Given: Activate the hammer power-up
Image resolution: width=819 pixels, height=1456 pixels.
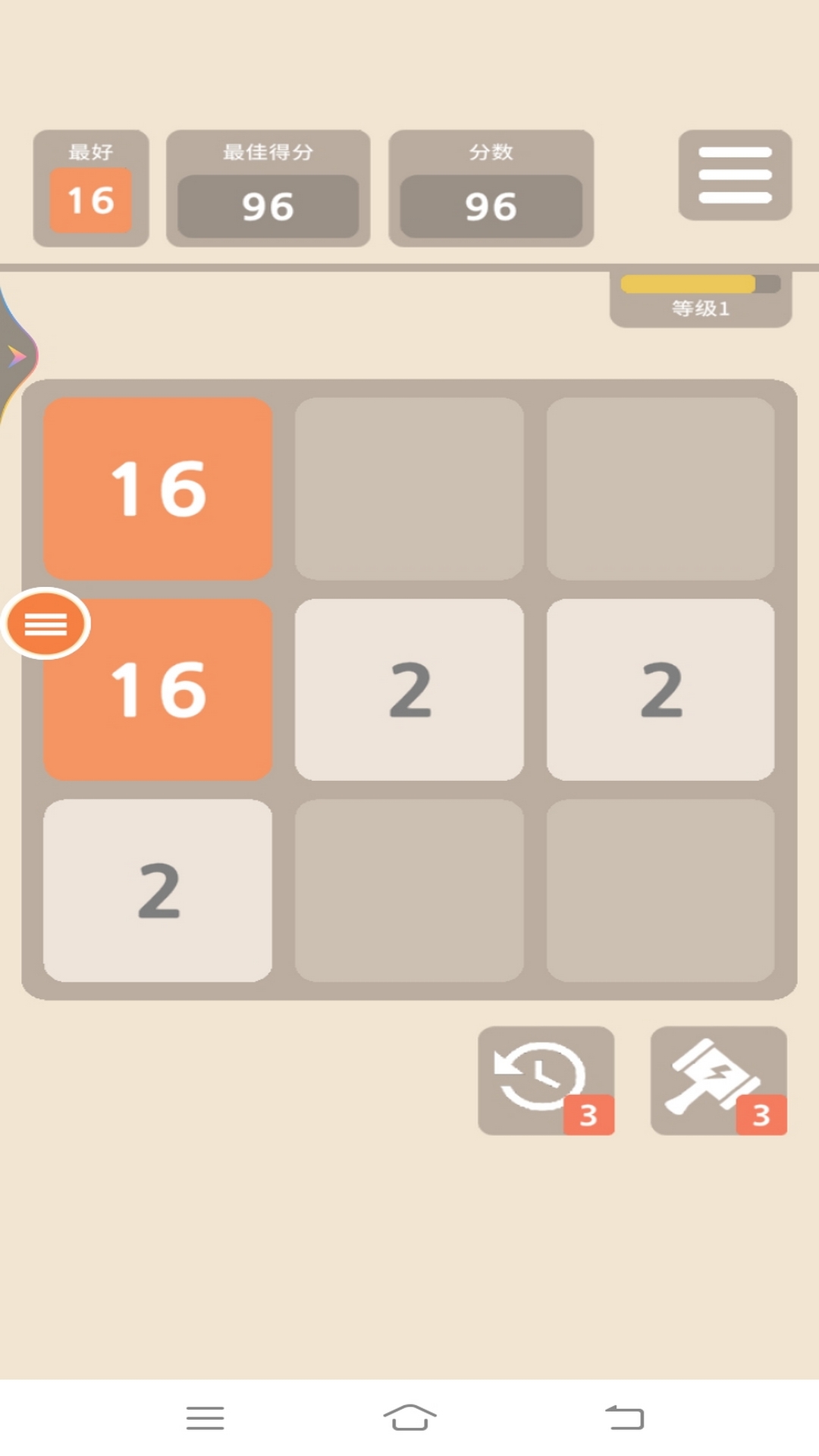Looking at the screenshot, I should pos(717,1080).
